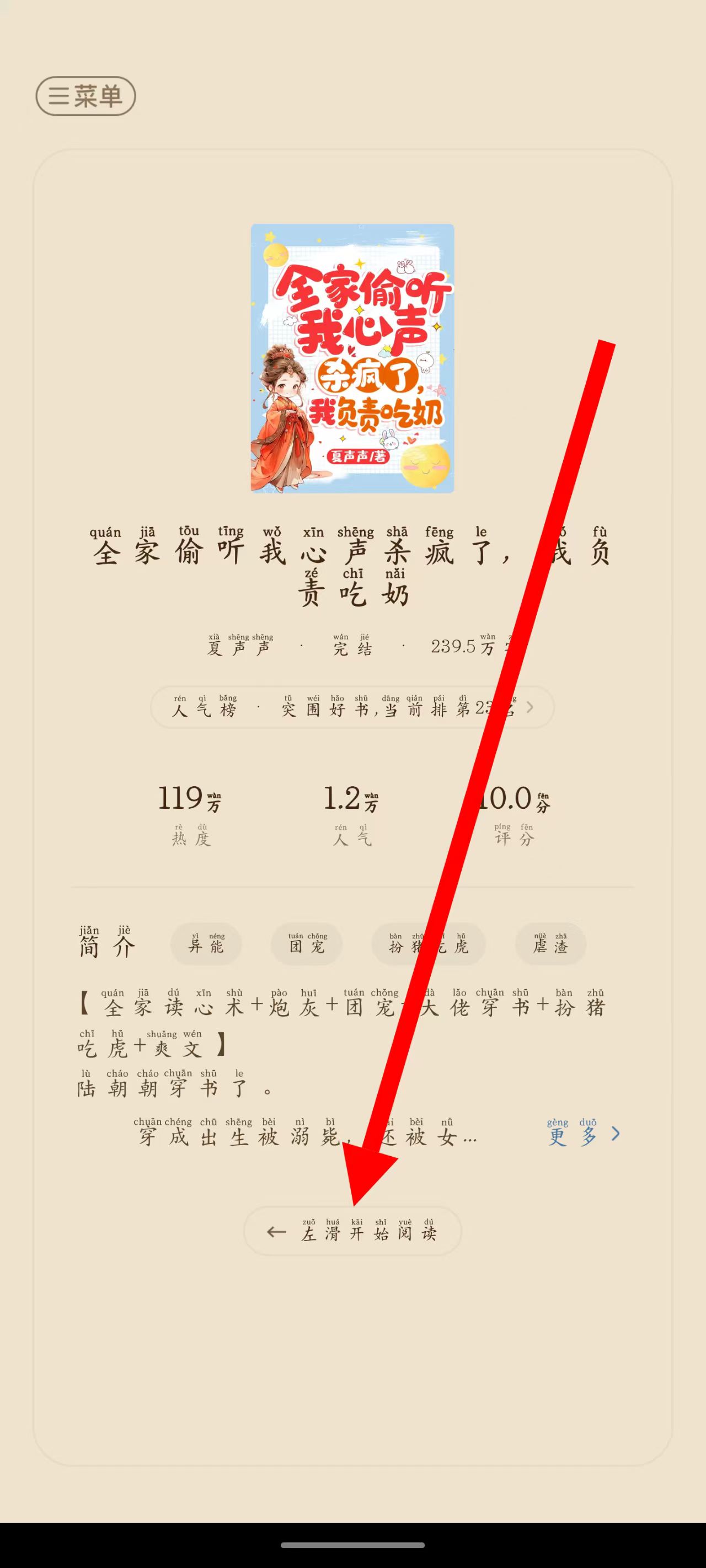The image size is (706, 1568).
Task: Tap the 左滑开始阅读 button
Action: tap(352, 1231)
